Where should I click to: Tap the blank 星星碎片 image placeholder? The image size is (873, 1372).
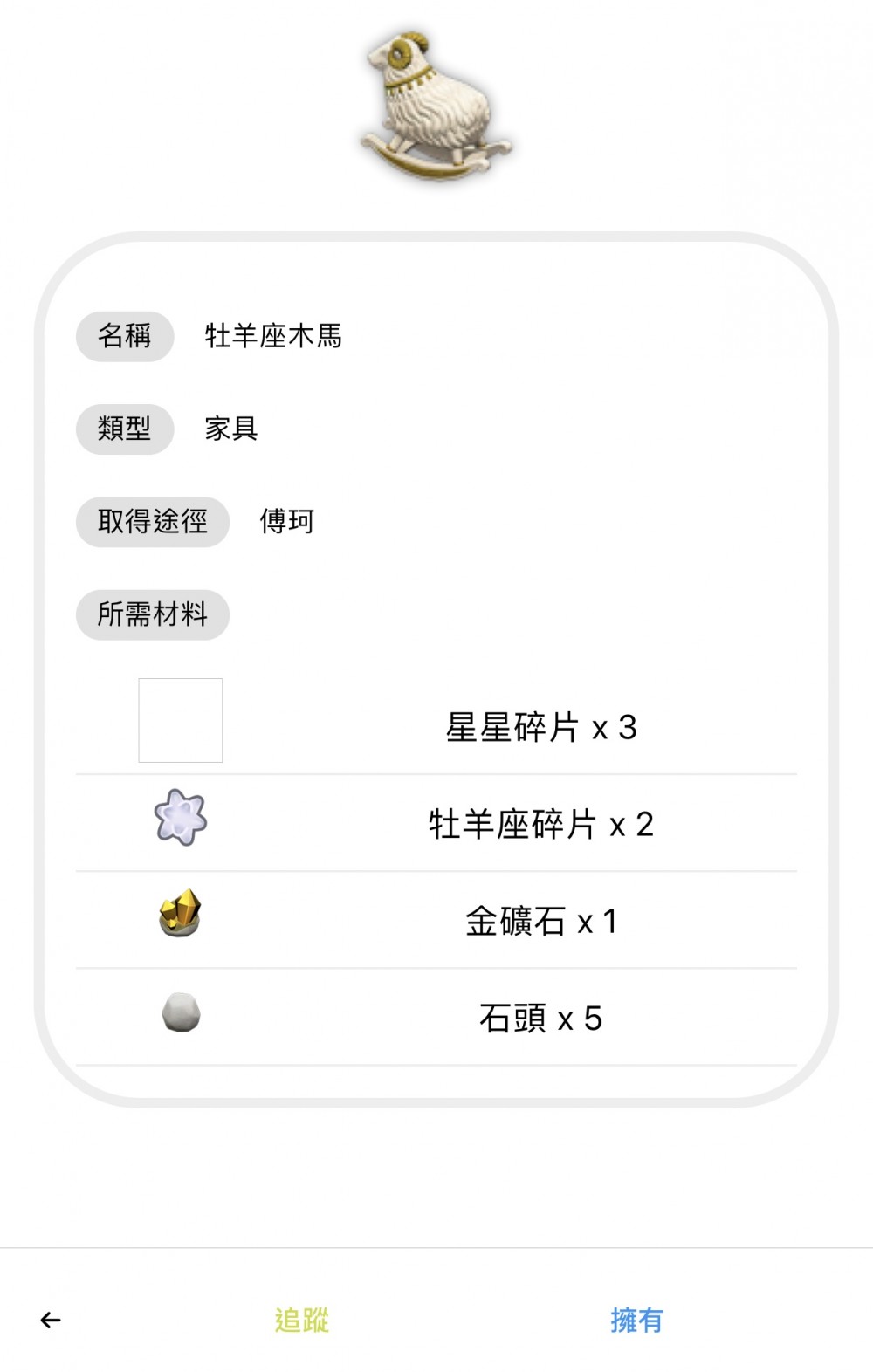(179, 720)
